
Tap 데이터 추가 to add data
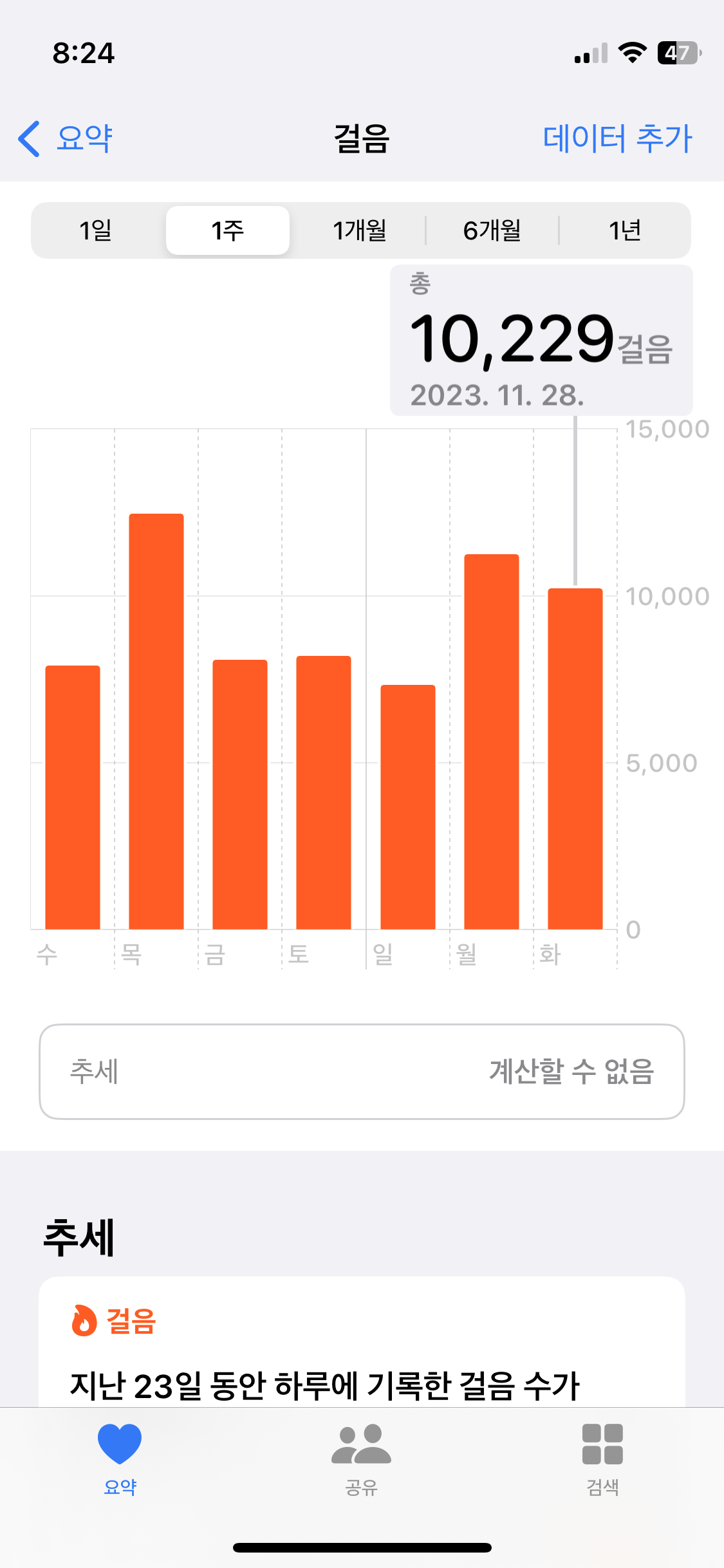pos(617,138)
